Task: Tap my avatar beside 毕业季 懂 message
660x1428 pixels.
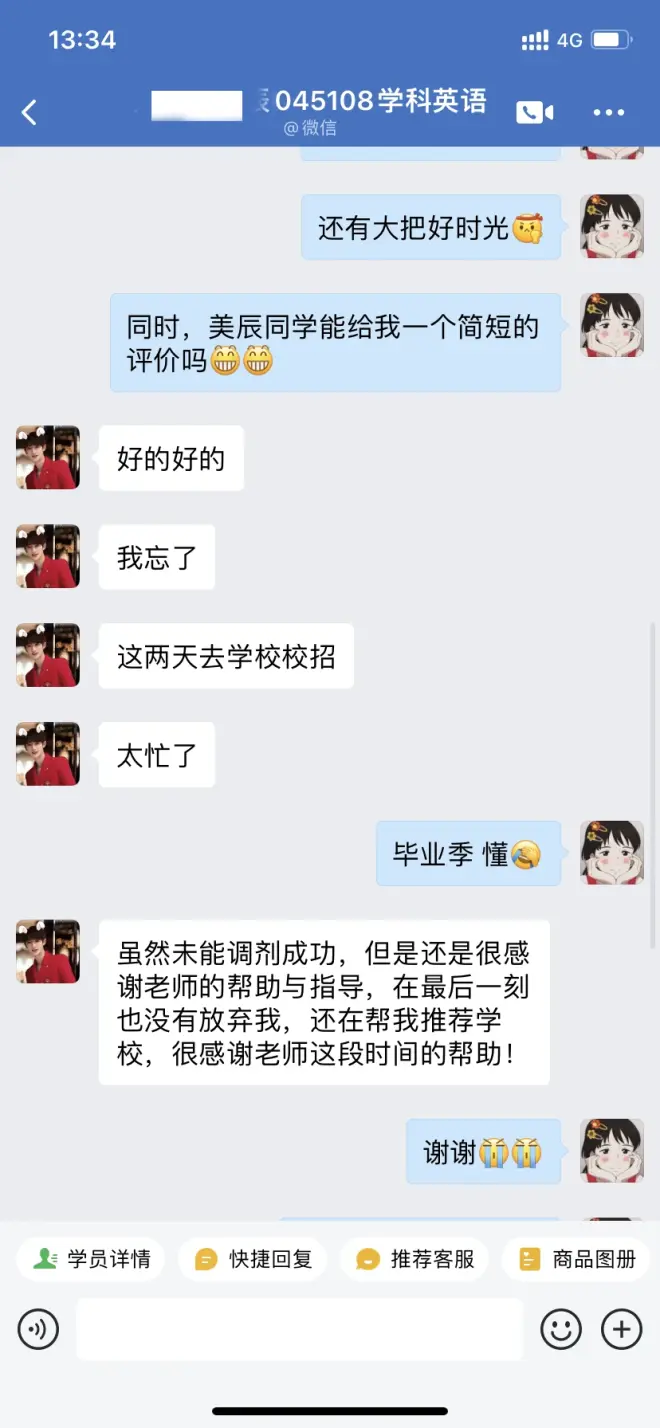Action: 612,853
